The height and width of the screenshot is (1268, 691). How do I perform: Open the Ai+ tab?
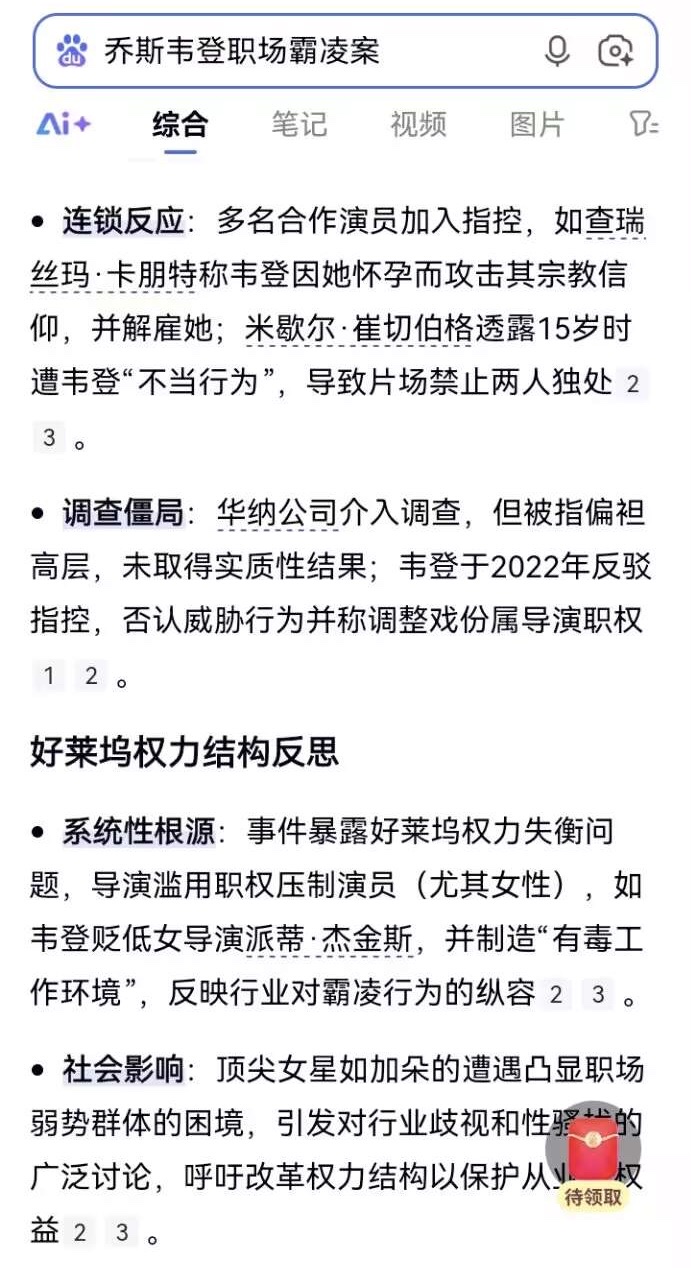64,124
